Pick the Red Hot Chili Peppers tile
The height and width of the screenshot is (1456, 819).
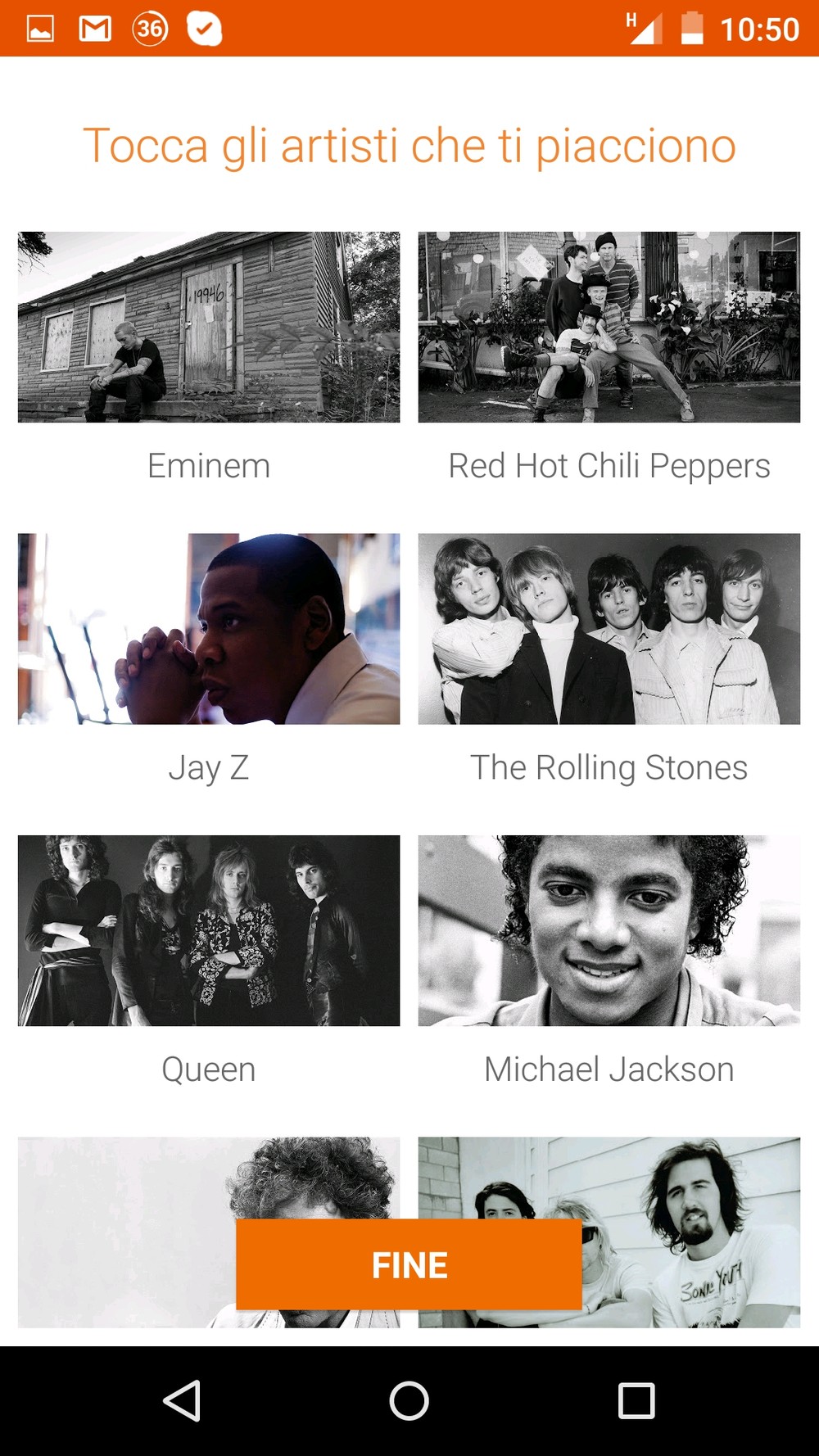point(609,328)
